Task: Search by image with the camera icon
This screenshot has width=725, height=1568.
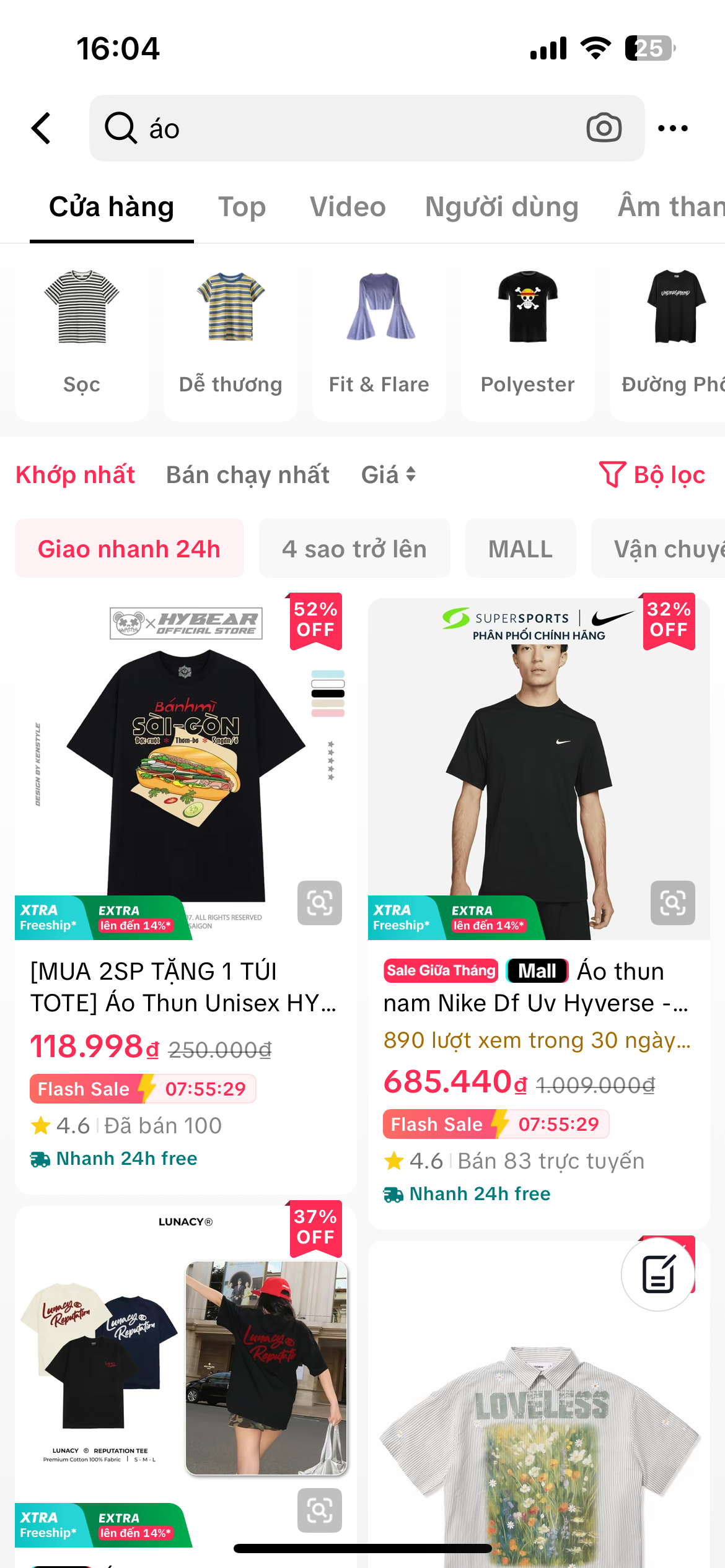Action: click(x=604, y=128)
